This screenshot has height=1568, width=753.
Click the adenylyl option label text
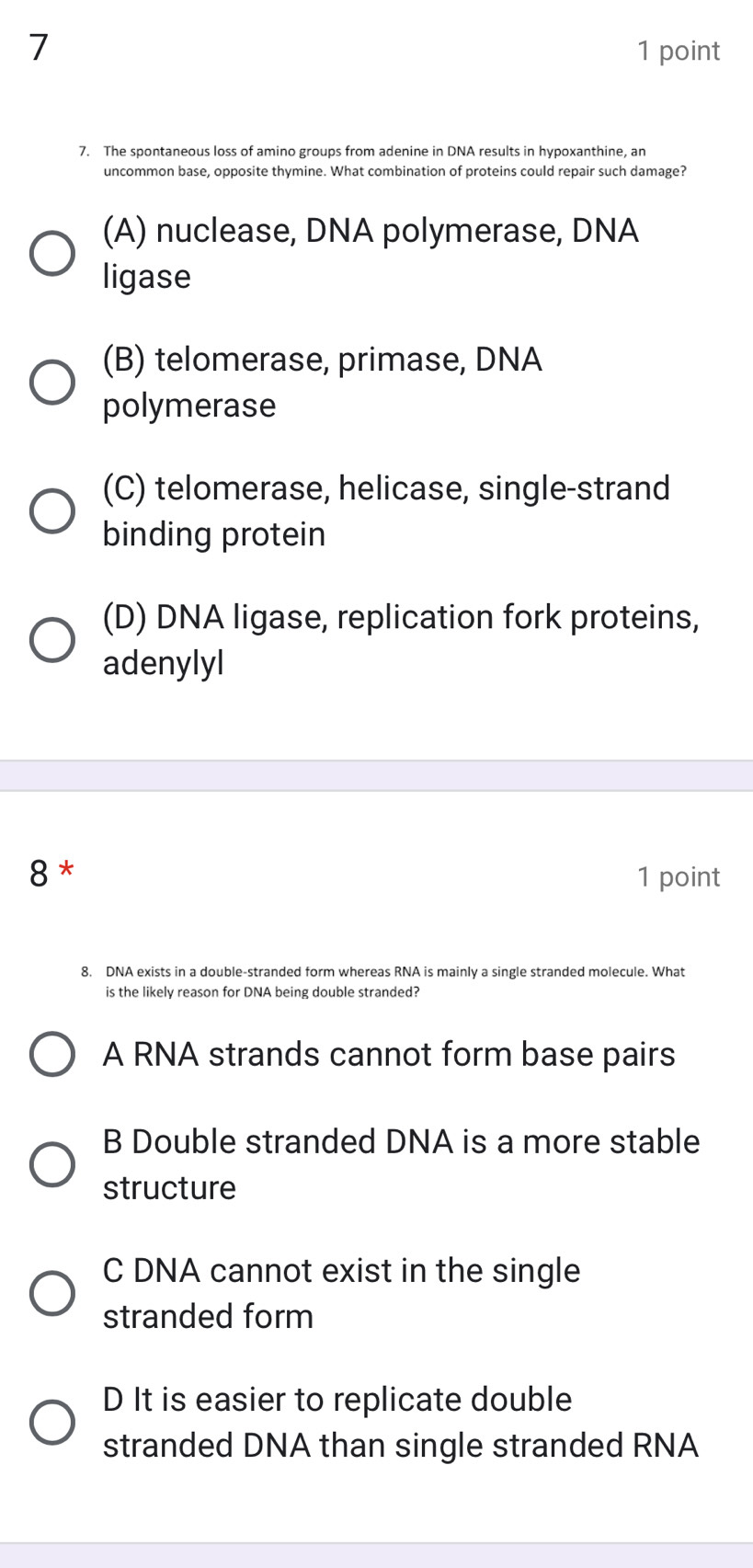163,662
